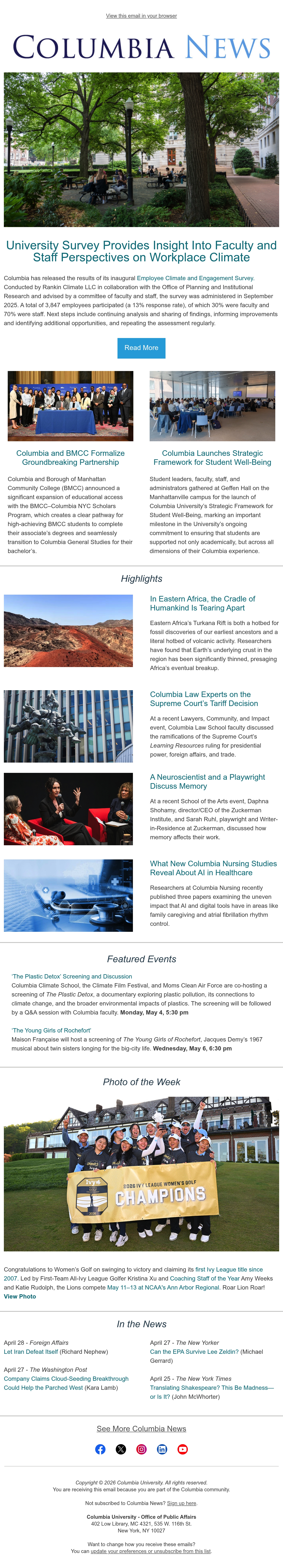
Task: Open 'Can the EPA Survive Lee Zeldin?' article
Action: tap(194, 1351)
